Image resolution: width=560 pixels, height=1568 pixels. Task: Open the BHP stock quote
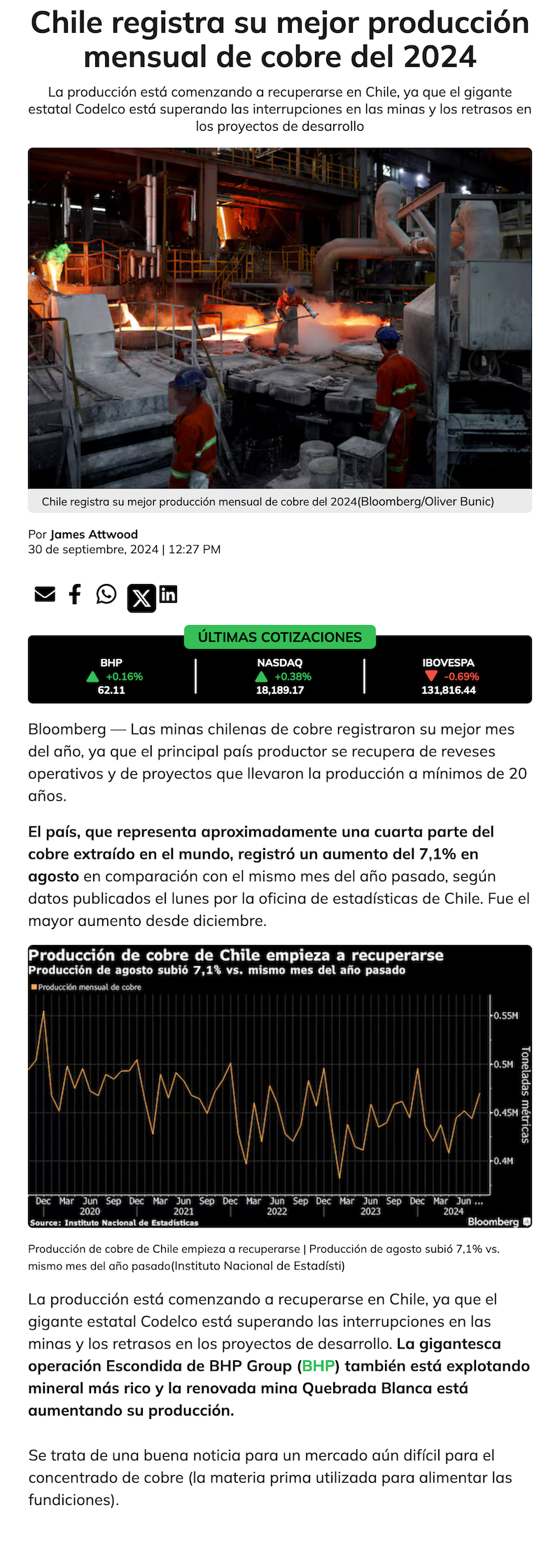pos(111,676)
